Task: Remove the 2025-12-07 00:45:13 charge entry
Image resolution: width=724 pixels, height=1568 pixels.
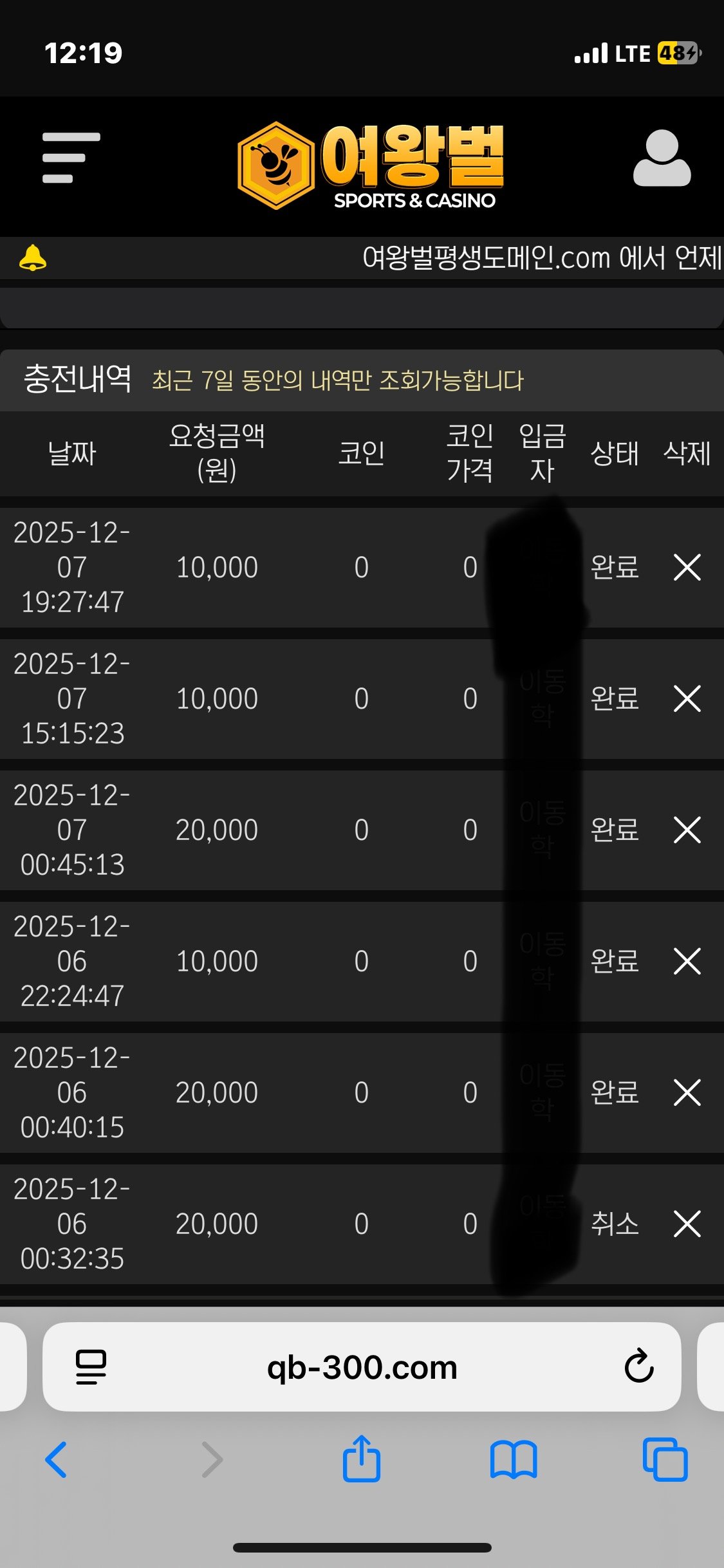Action: click(687, 830)
